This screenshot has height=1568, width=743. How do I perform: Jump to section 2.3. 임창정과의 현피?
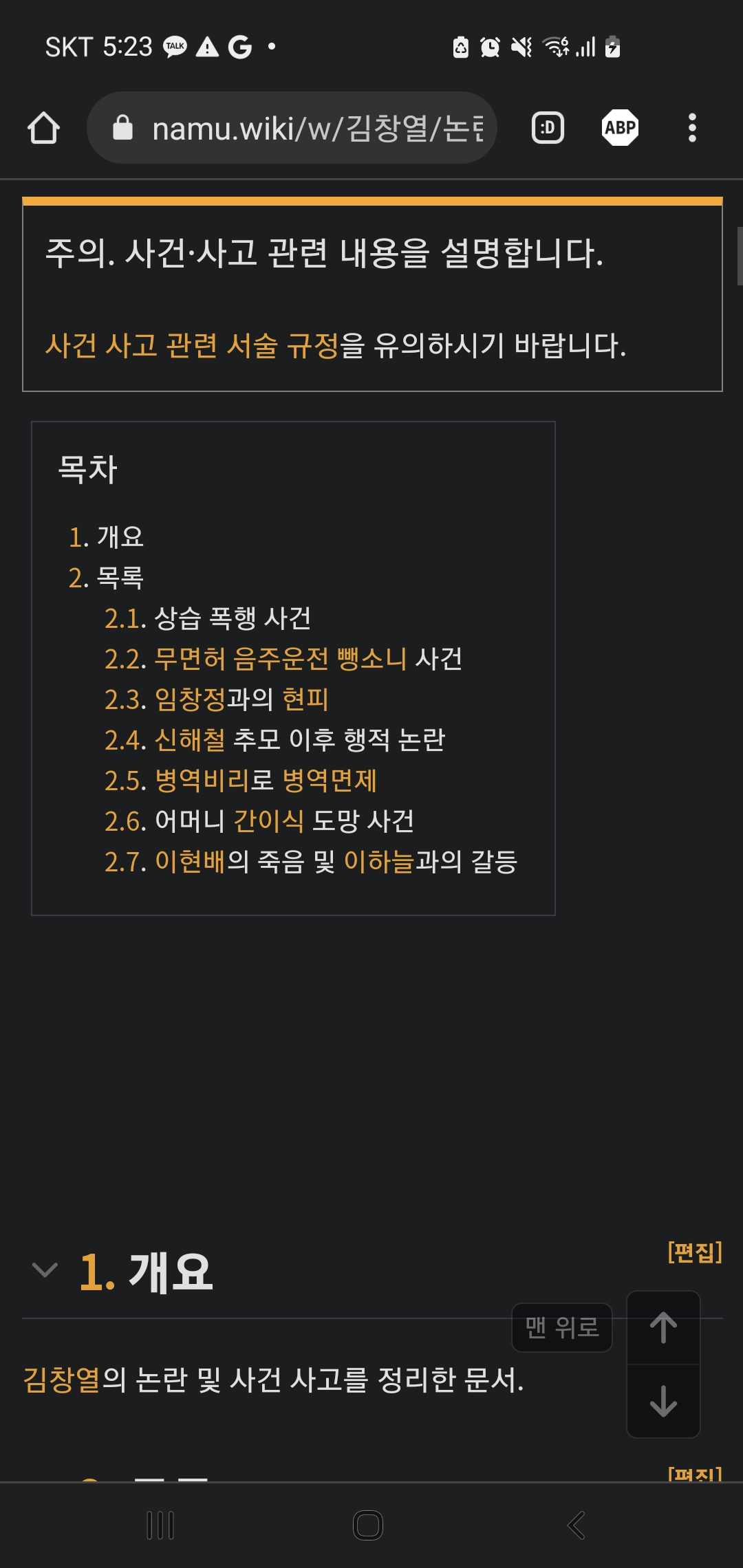pos(125,699)
